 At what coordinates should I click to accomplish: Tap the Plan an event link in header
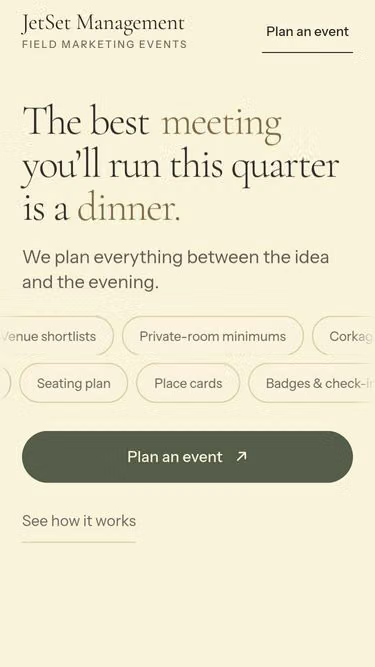point(307,32)
